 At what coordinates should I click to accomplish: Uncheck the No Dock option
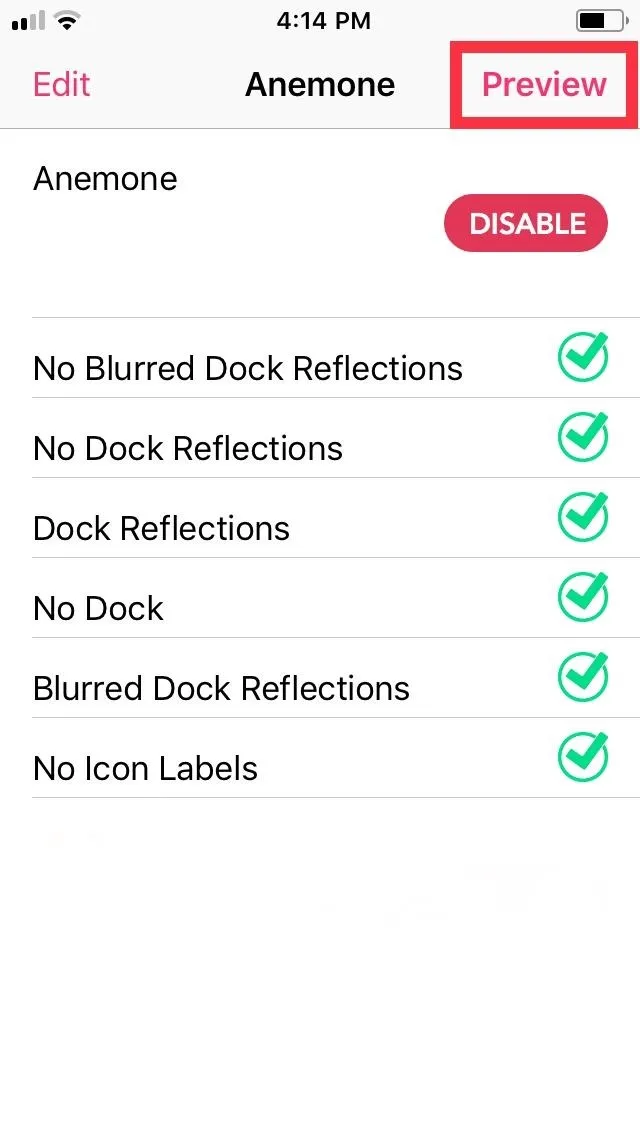tap(583, 598)
